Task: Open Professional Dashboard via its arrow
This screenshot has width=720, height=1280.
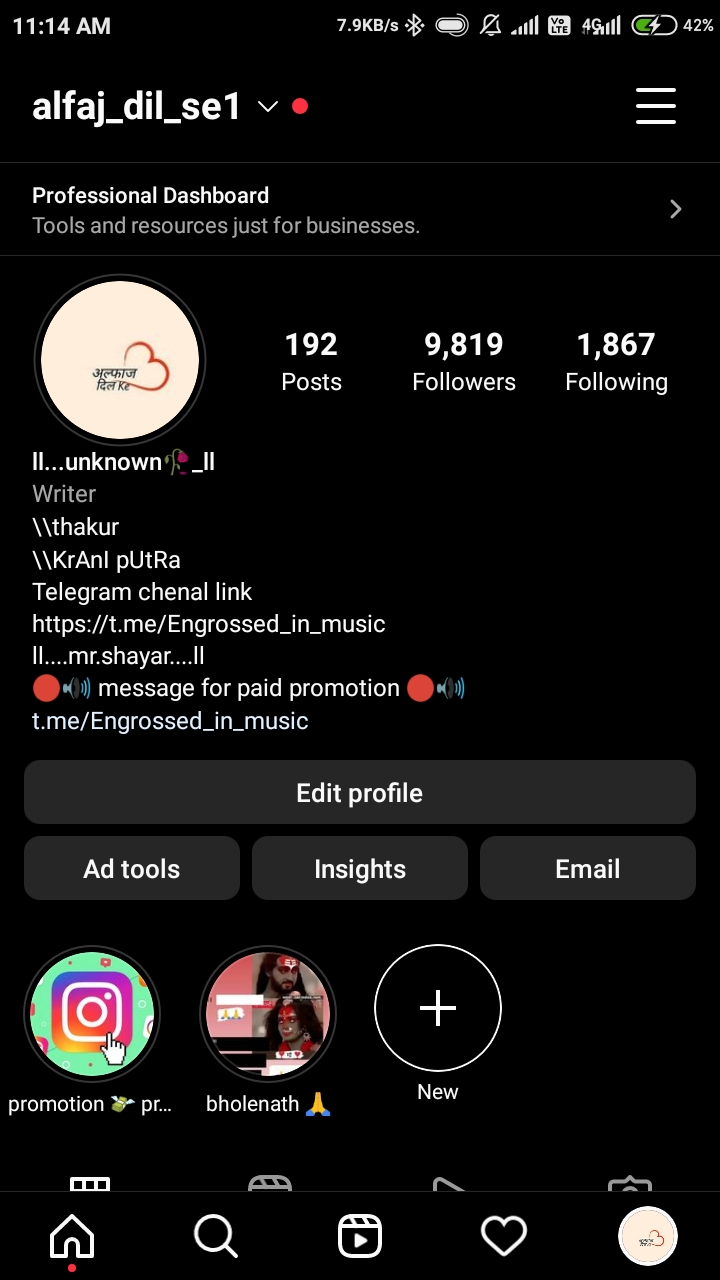Action: [x=676, y=208]
